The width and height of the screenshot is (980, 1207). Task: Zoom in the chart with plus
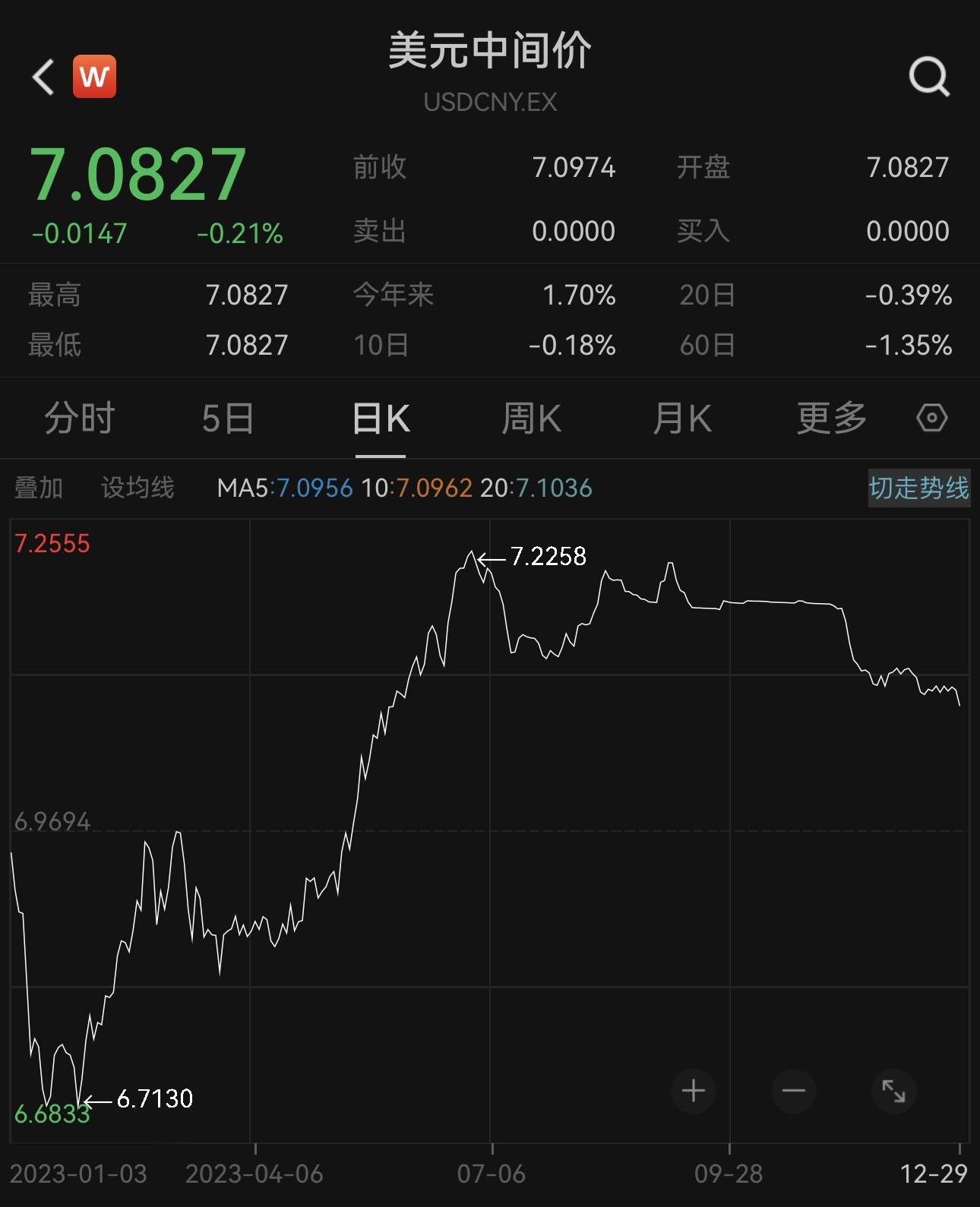tap(693, 1092)
